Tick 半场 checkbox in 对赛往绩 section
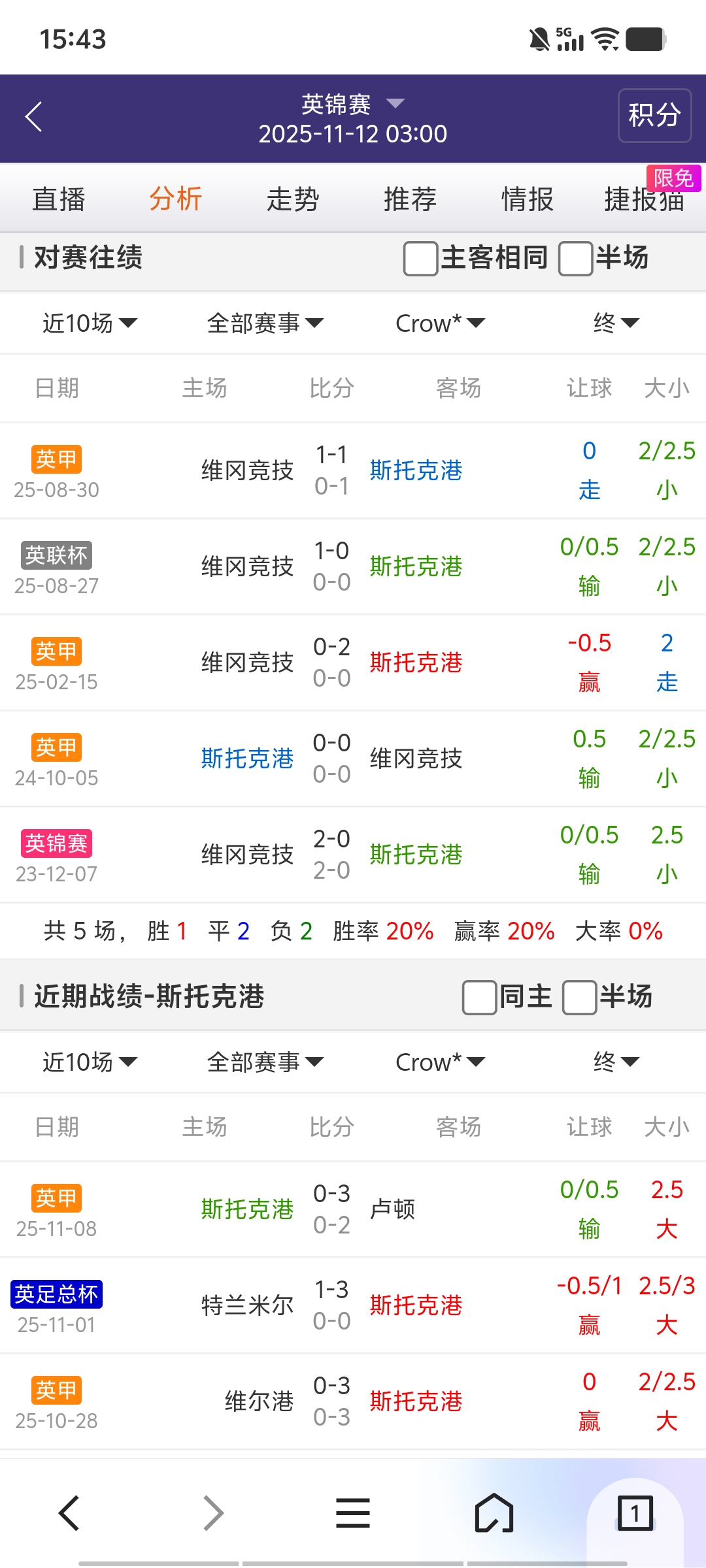Screen dimensions: 706x1568 (575, 258)
